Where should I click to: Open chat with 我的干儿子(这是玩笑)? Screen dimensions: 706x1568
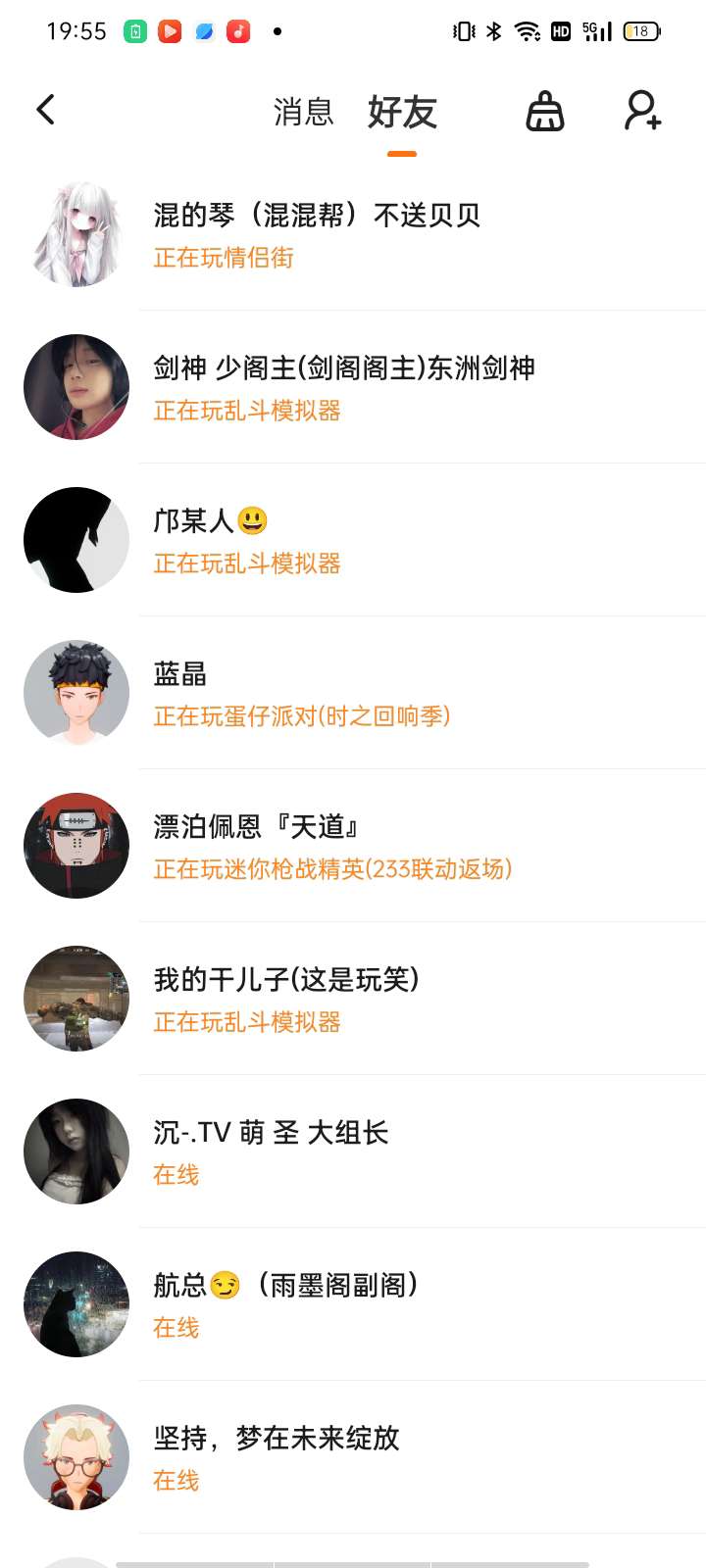tap(353, 1000)
